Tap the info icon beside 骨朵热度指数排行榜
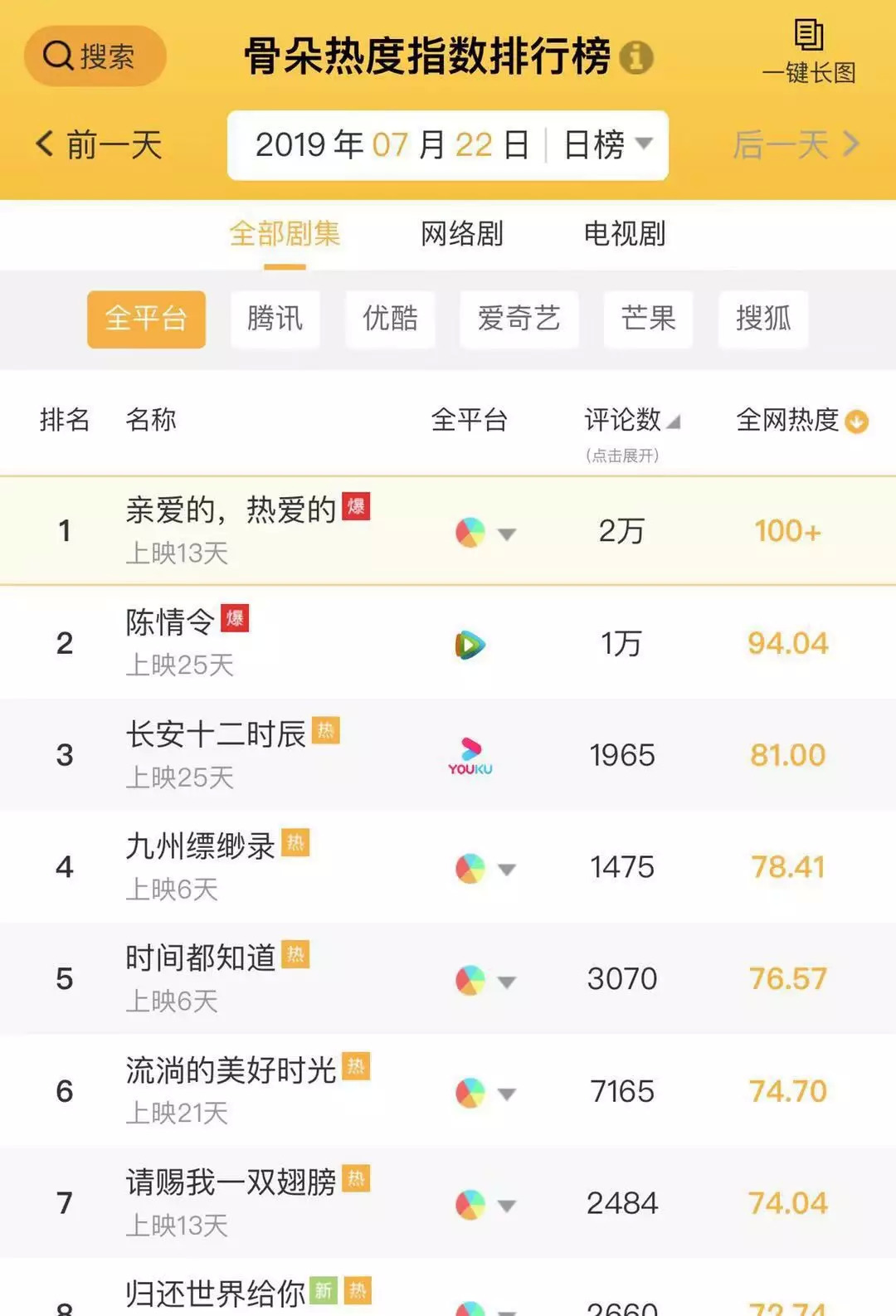The width and height of the screenshot is (896, 1316). pyautogui.click(x=636, y=57)
